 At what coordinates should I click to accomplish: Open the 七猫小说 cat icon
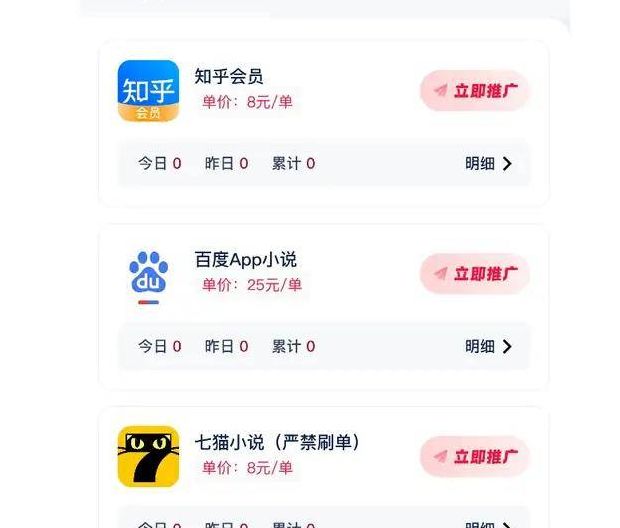(x=148, y=456)
